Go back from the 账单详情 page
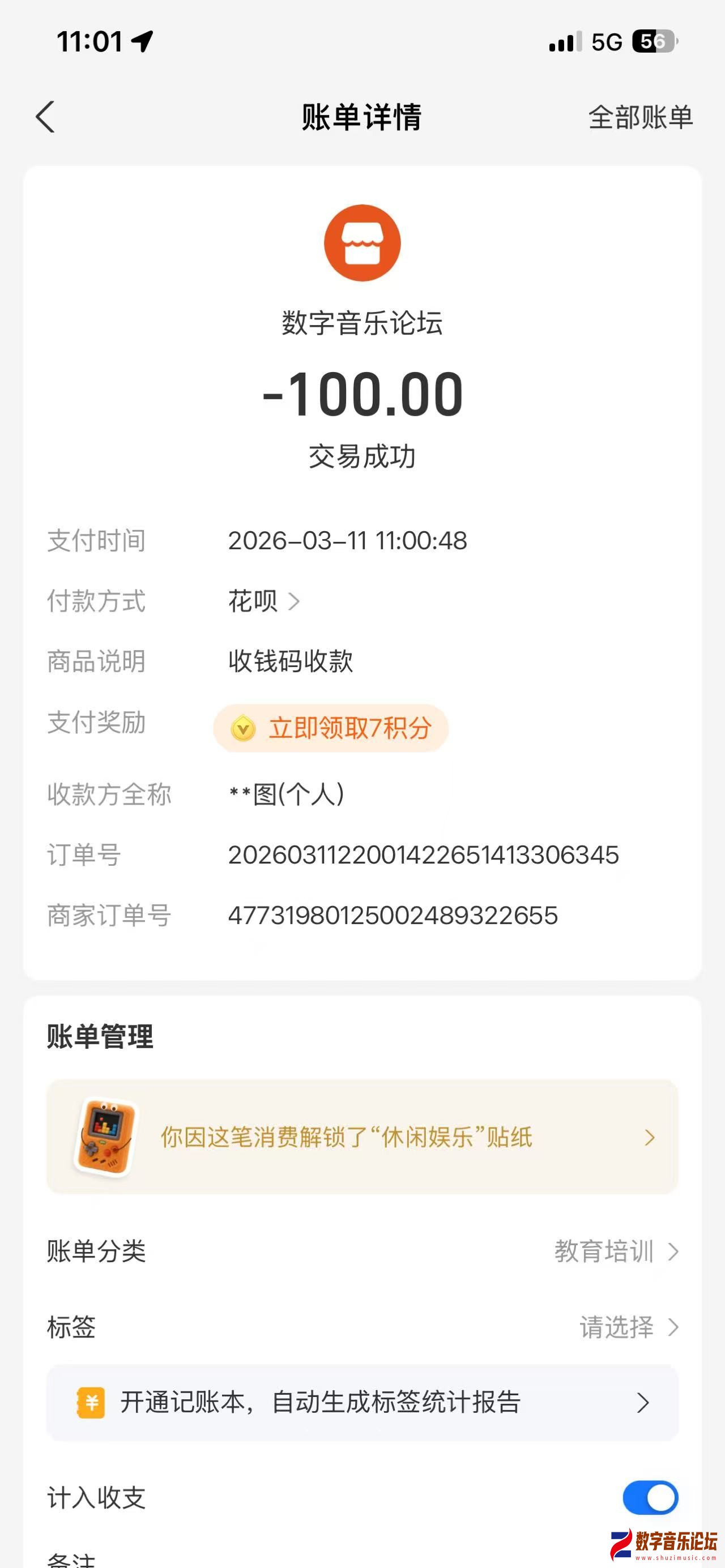This screenshot has width=725, height=1568. pos(46,117)
